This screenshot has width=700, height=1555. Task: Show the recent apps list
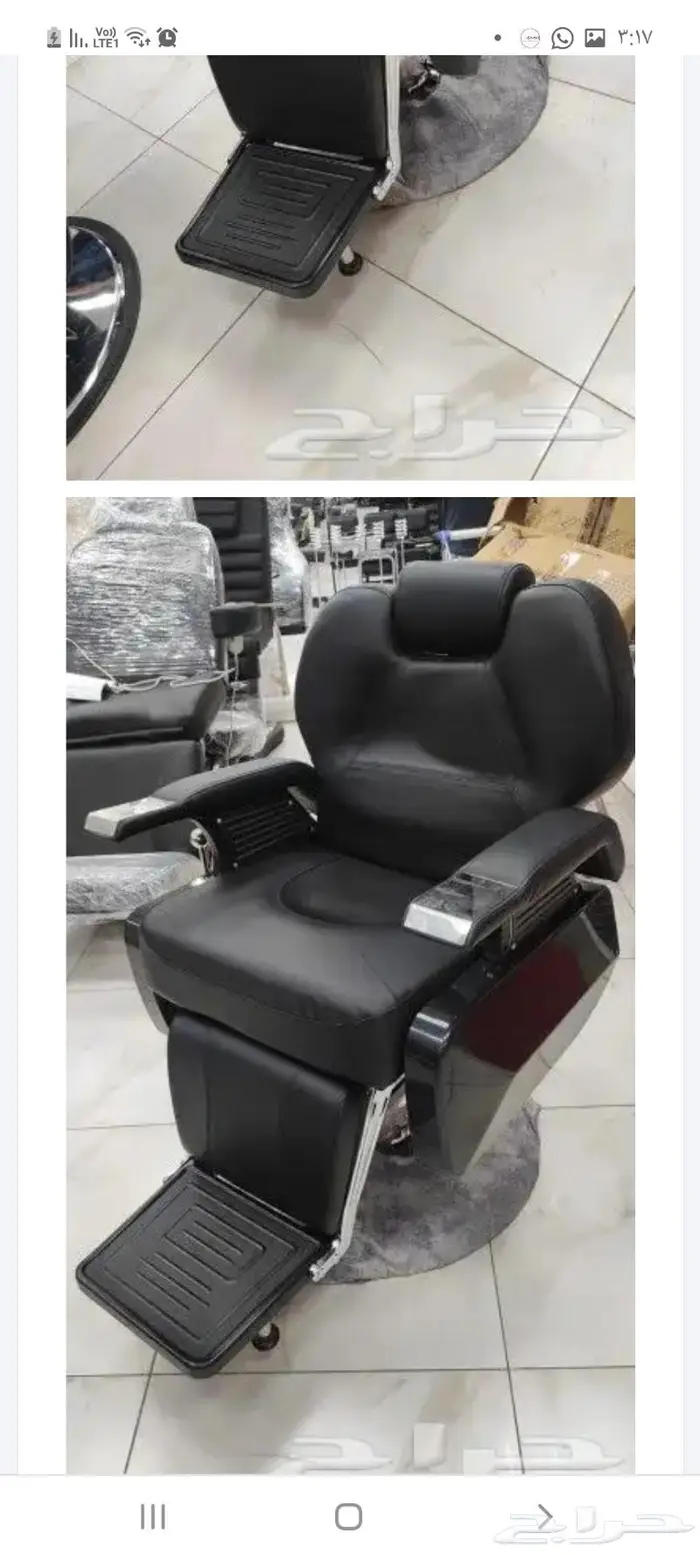152,1517
